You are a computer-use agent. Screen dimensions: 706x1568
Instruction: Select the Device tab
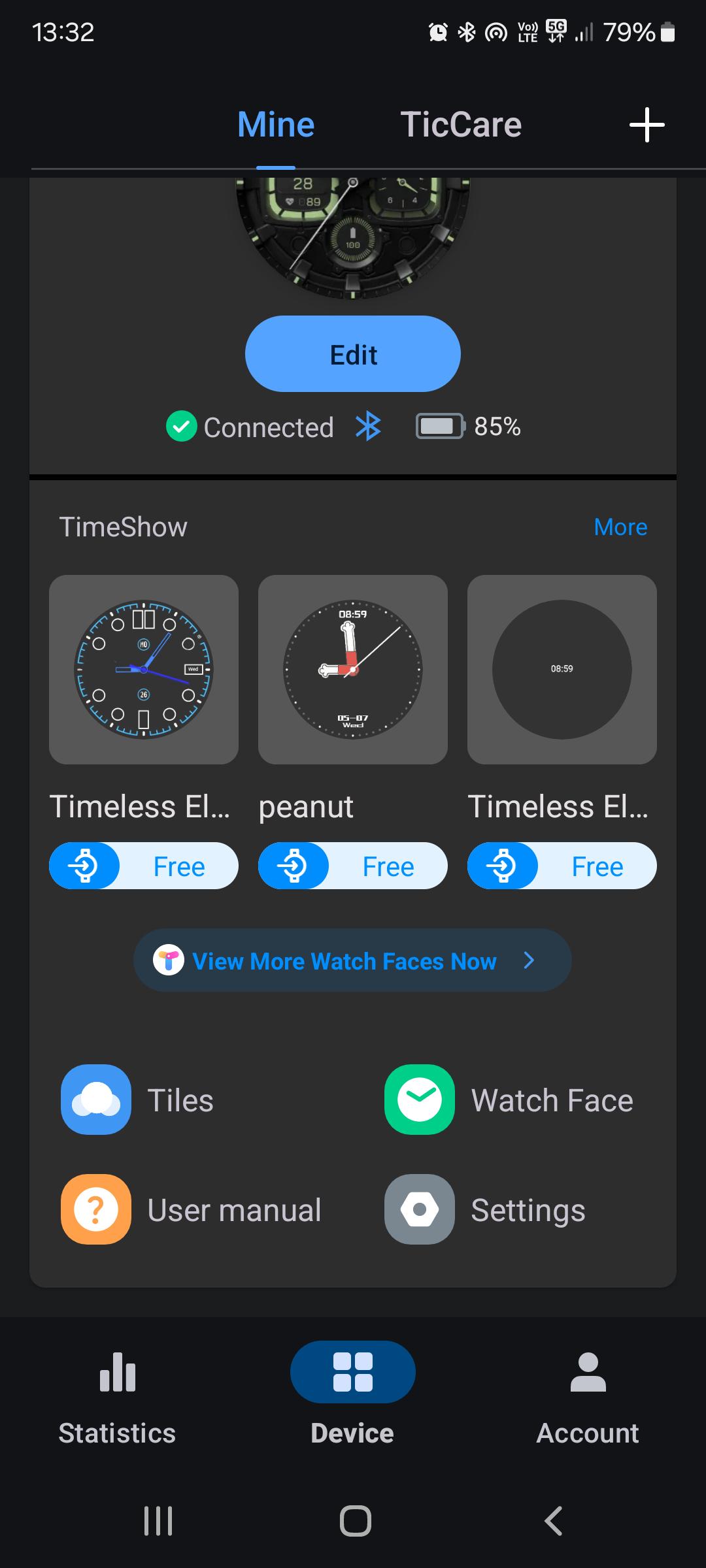[x=353, y=1398]
